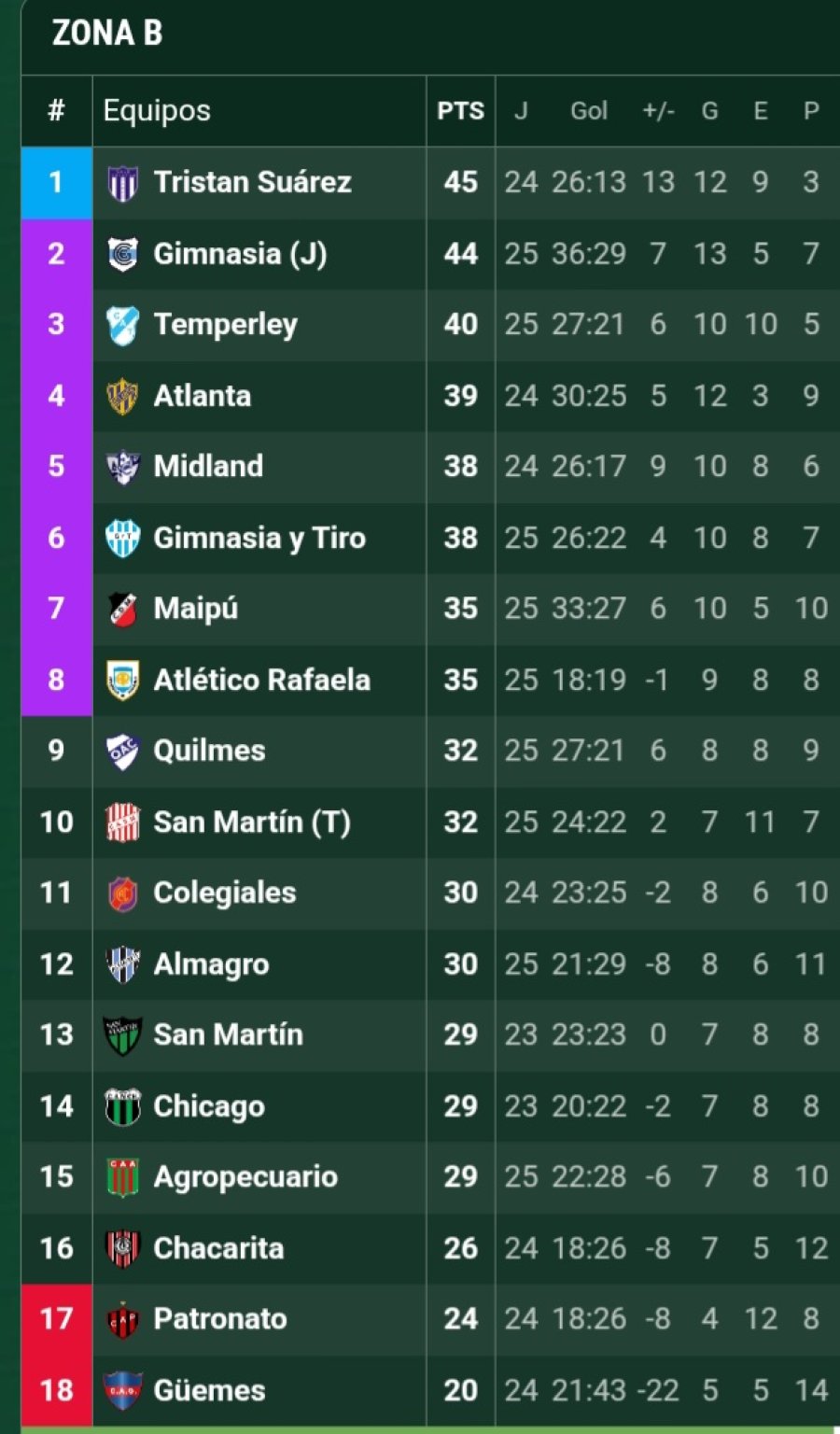Select San Martín (T) row
This screenshot has width=840, height=1434.
430,822
